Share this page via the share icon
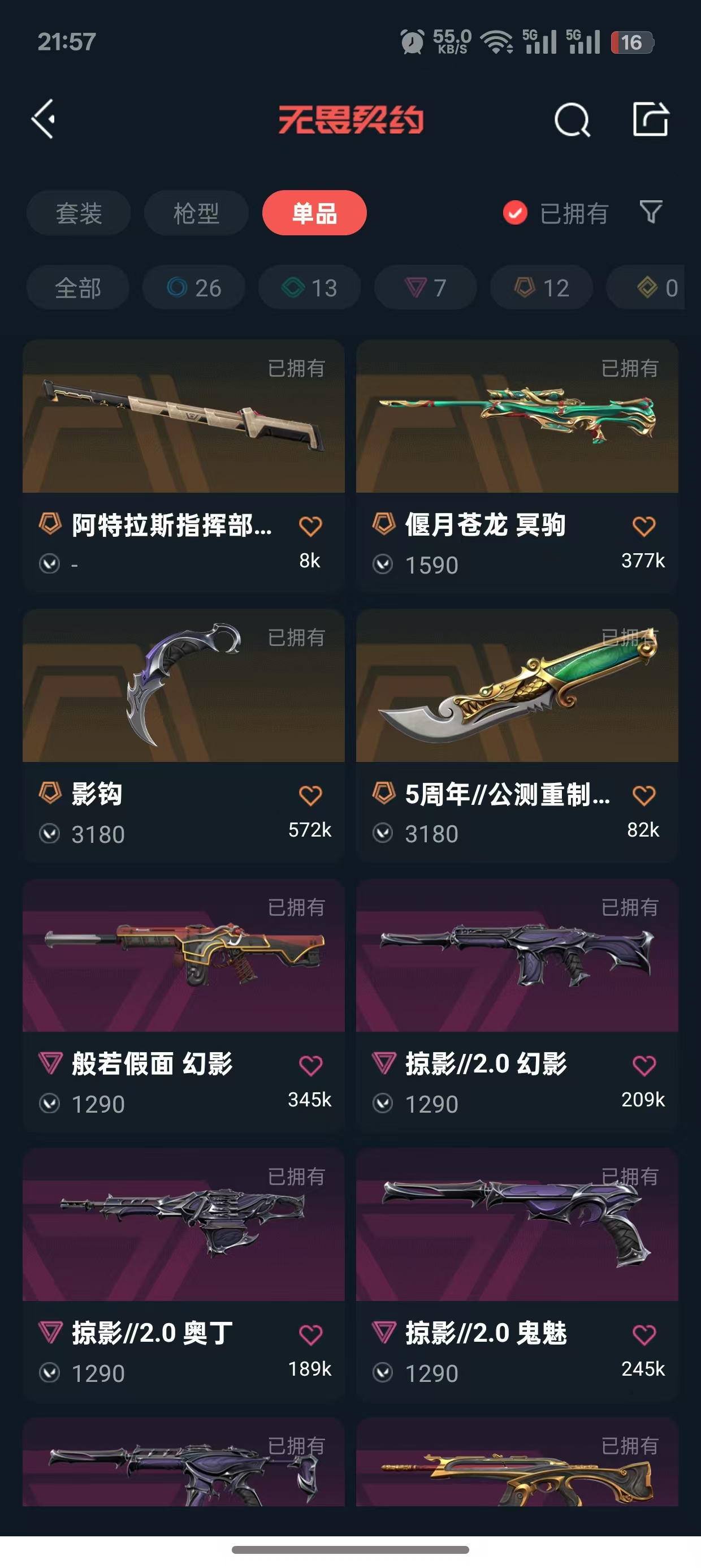The width and height of the screenshot is (701, 1568). pos(651,119)
